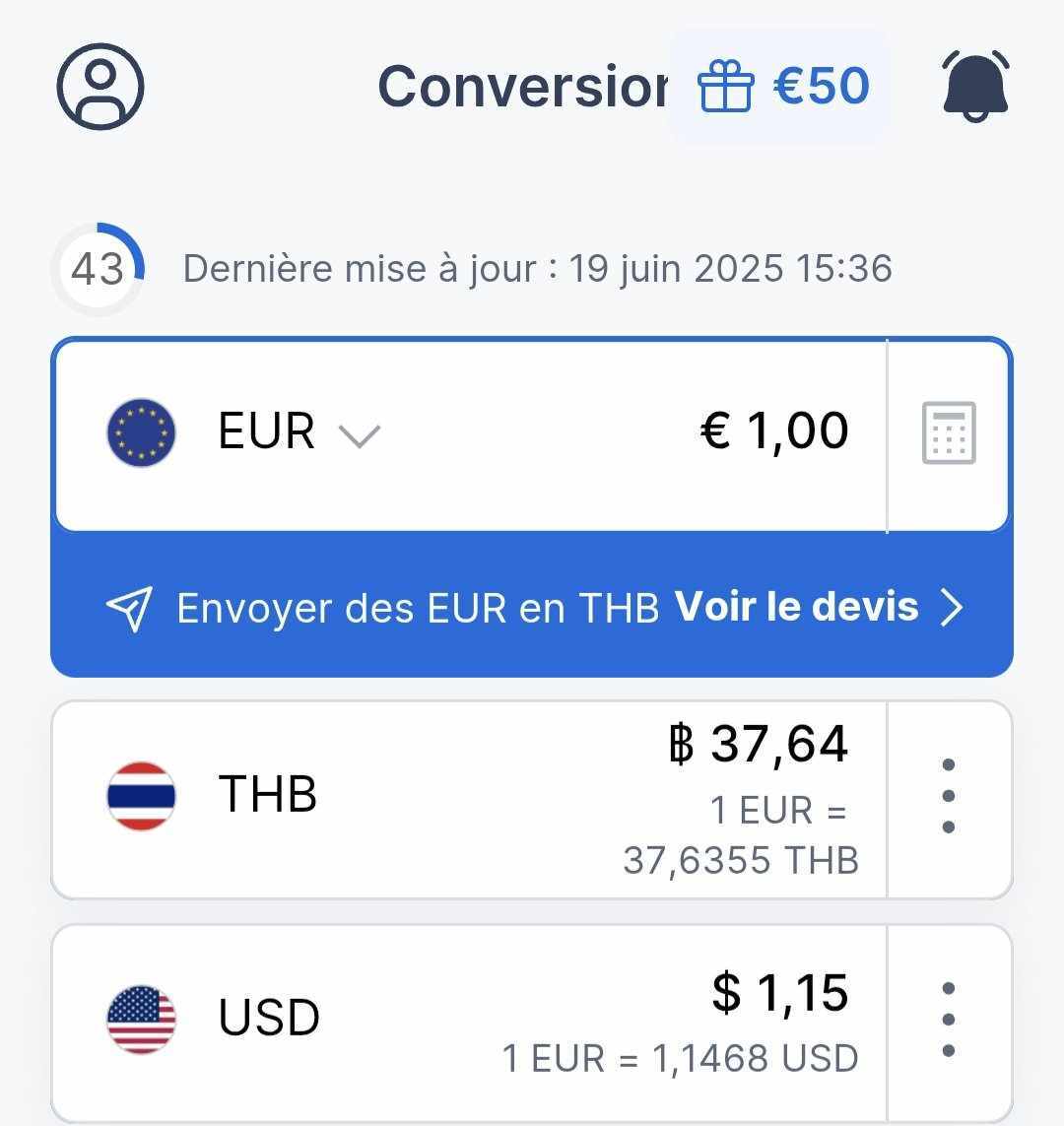Open the three-dot menu for USD
1064x1126 pixels.
click(949, 1020)
